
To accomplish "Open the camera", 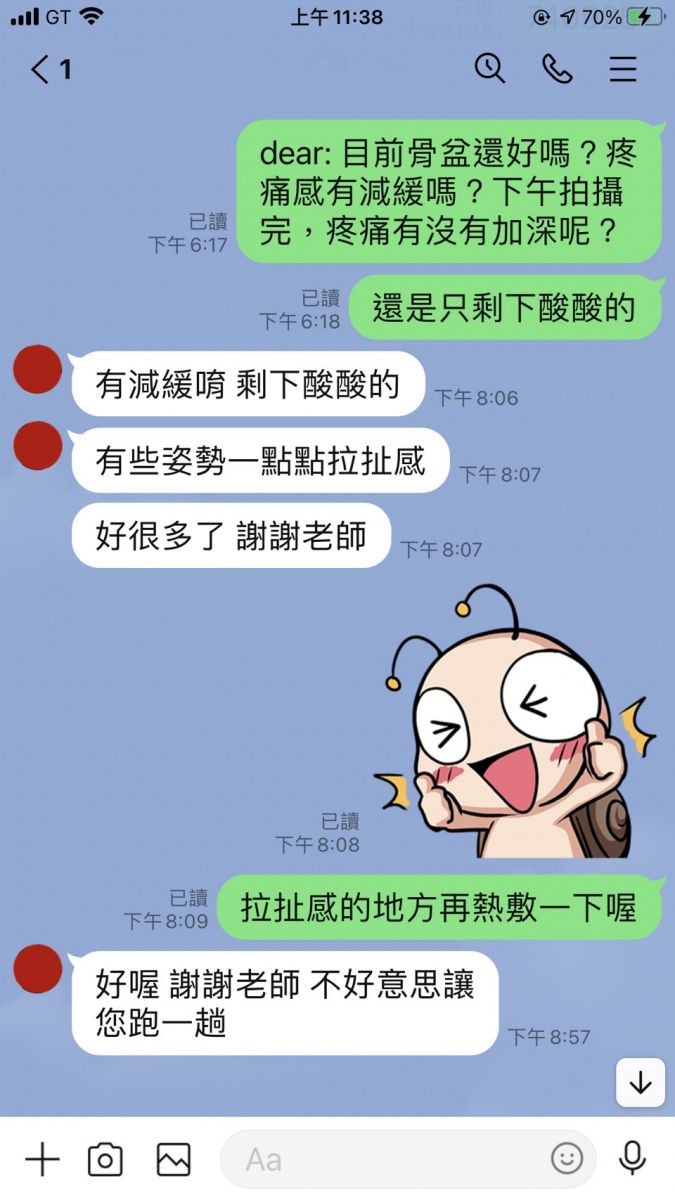I will [x=105, y=1159].
